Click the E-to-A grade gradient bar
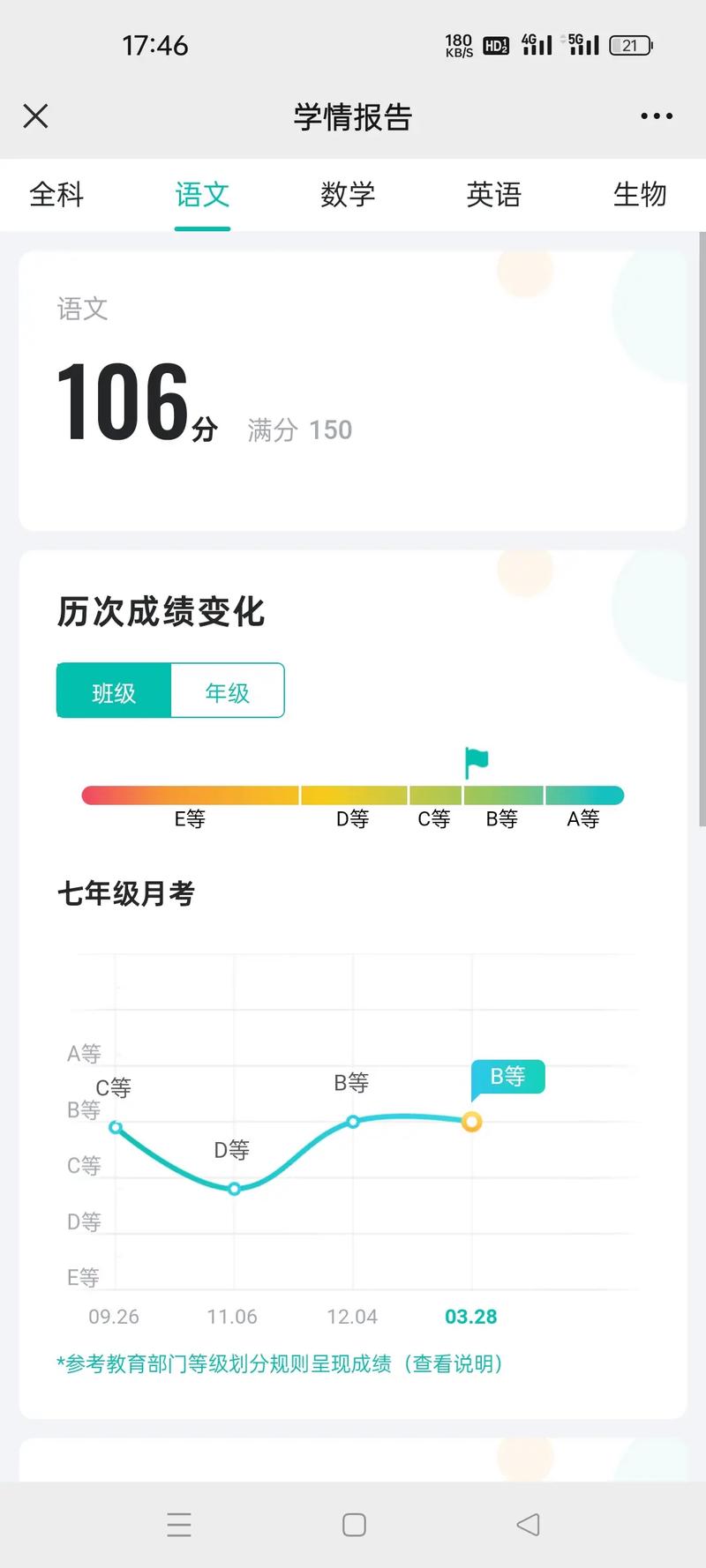706x1568 pixels. click(x=353, y=794)
